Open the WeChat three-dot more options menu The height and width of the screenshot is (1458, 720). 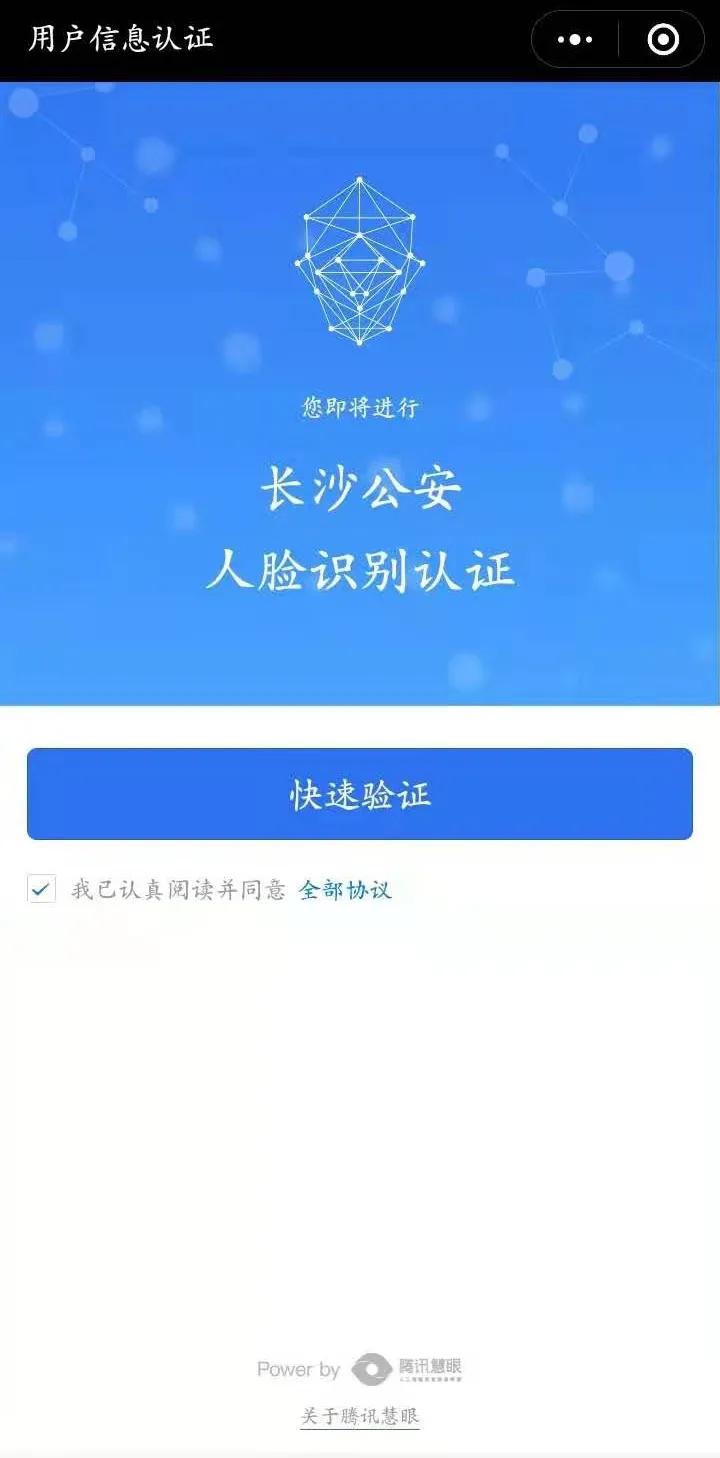point(573,40)
